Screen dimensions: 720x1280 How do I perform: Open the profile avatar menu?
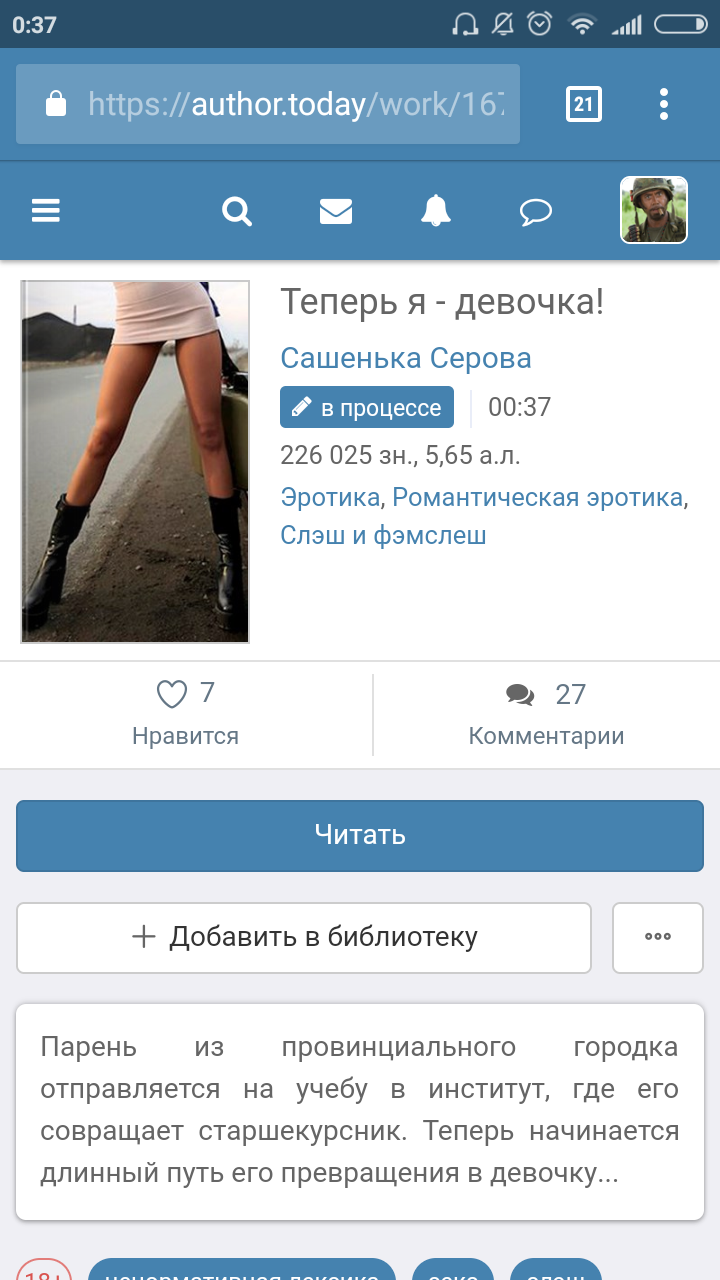pyautogui.click(x=653, y=210)
